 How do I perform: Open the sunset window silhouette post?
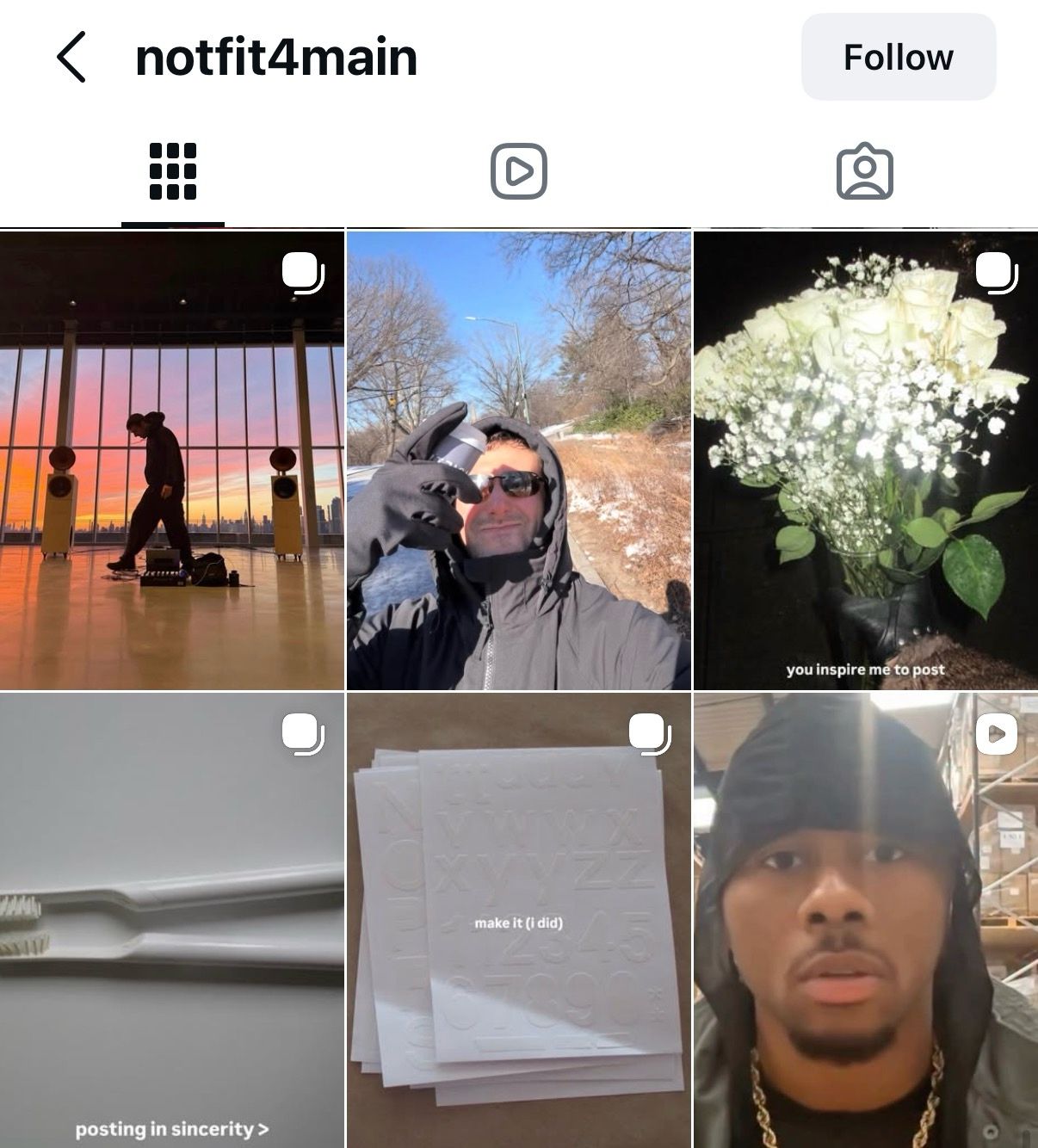pyautogui.click(x=172, y=460)
